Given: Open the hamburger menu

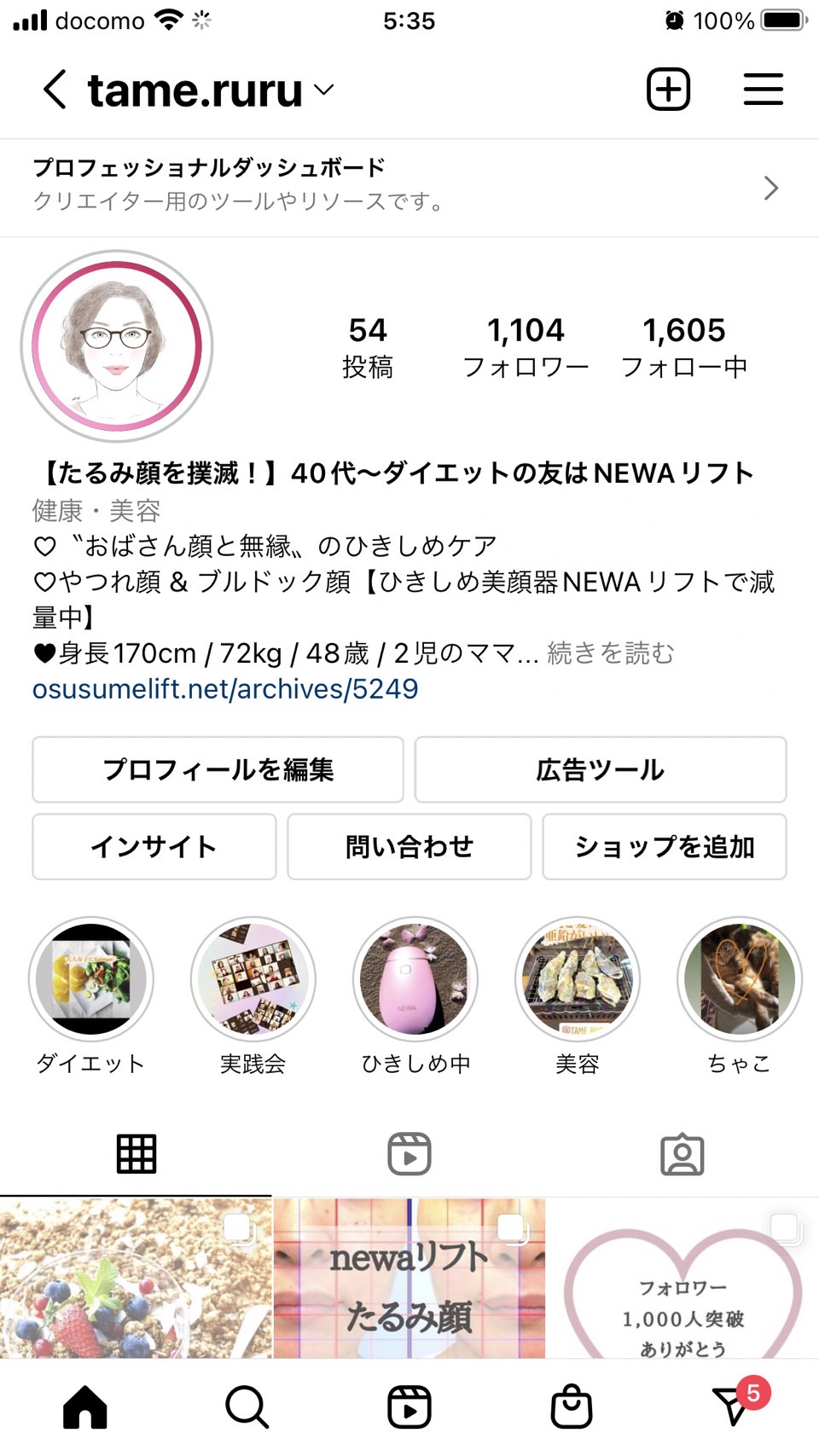Looking at the screenshot, I should click(x=763, y=89).
